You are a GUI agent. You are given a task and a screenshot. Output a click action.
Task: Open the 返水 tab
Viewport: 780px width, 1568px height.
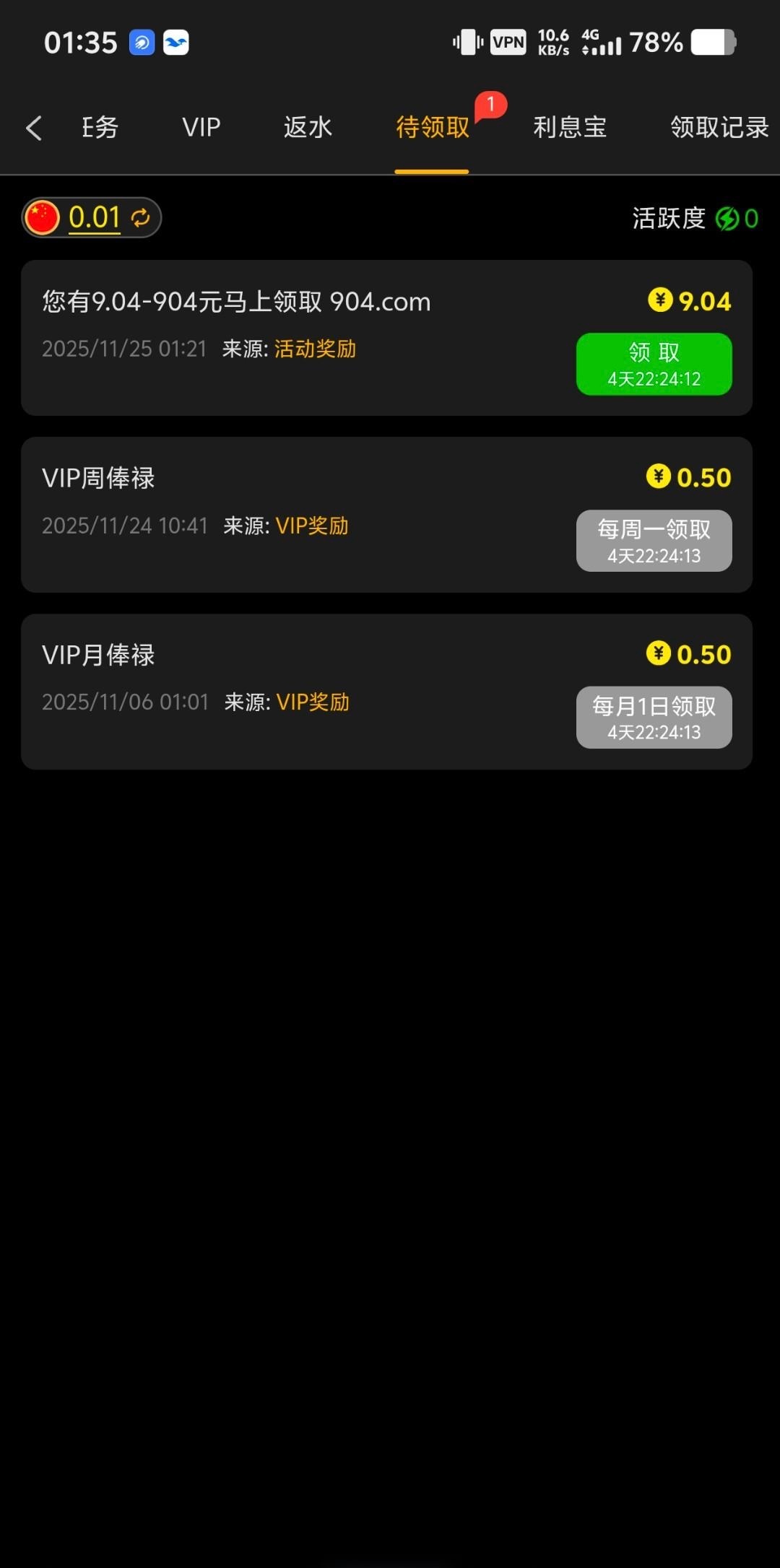coord(308,128)
